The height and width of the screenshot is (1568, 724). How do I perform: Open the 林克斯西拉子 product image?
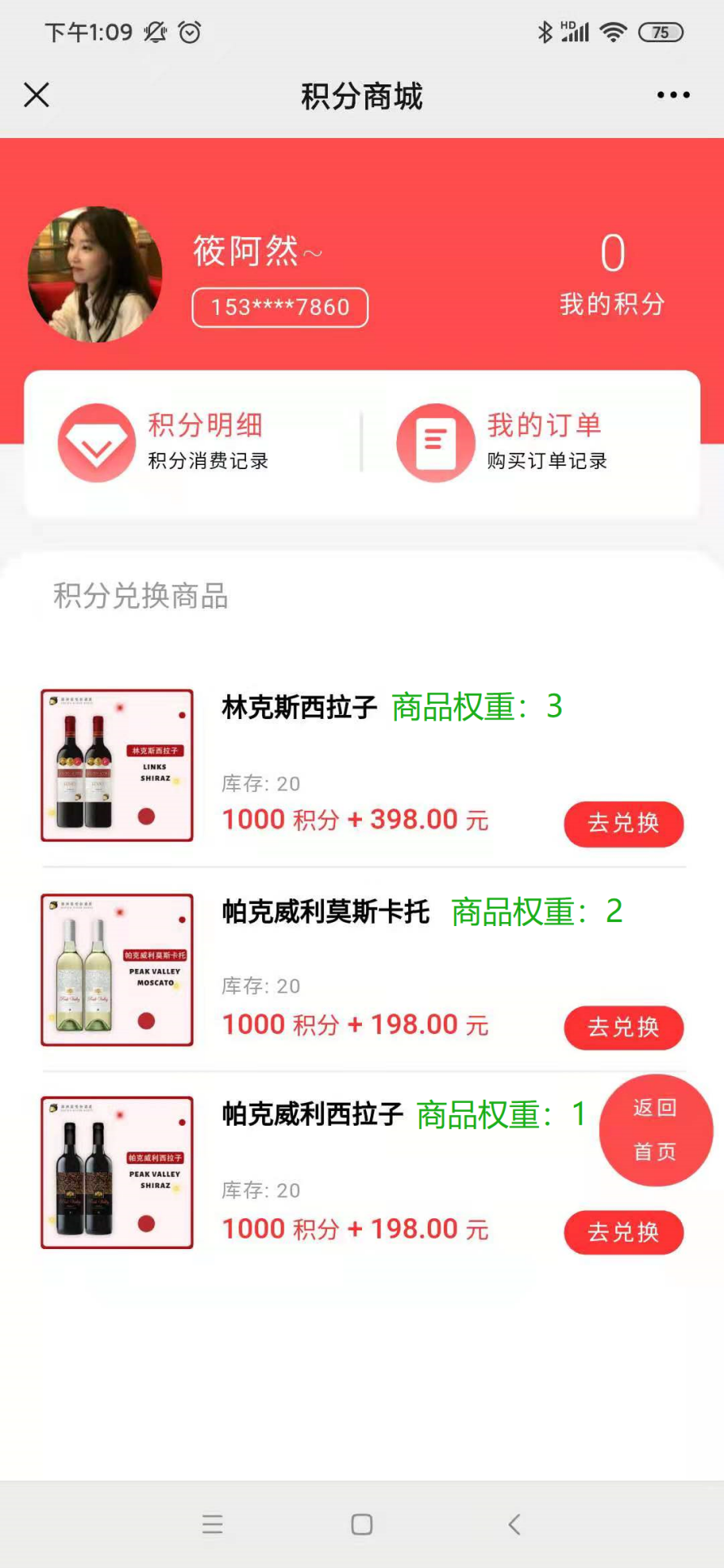click(117, 765)
